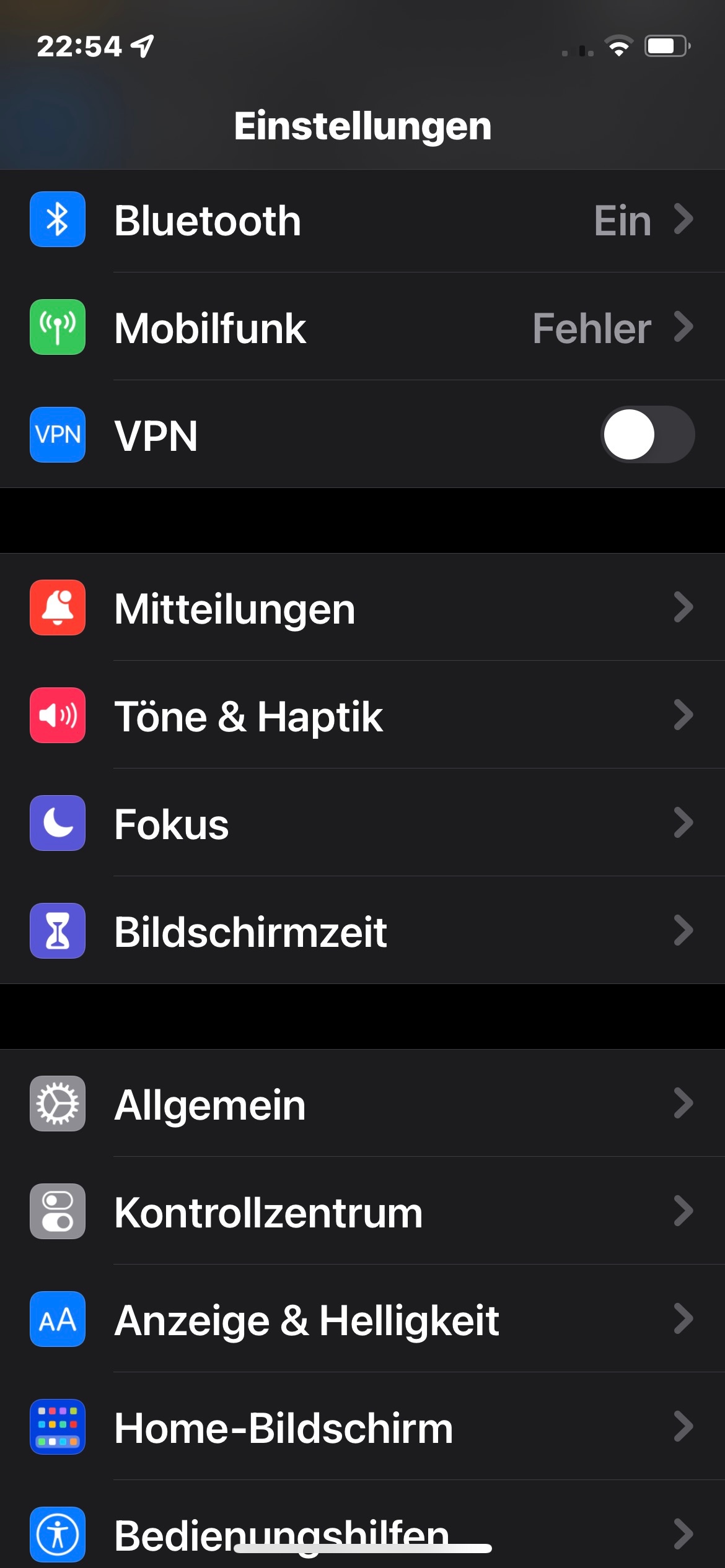Select Home-Bildschirm settings
The width and height of the screenshot is (725, 1568).
[x=362, y=1427]
